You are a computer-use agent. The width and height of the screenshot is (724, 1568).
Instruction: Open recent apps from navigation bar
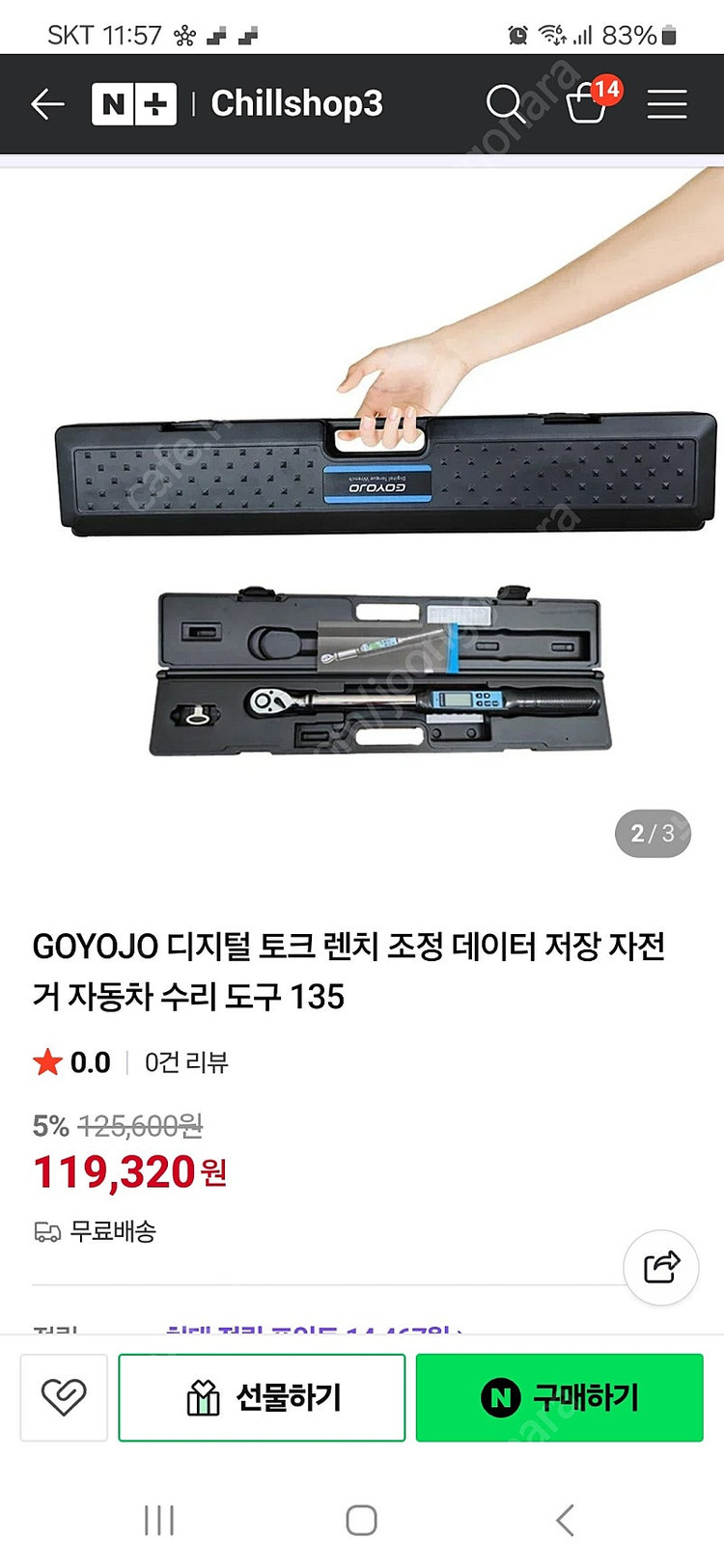pos(159,1521)
